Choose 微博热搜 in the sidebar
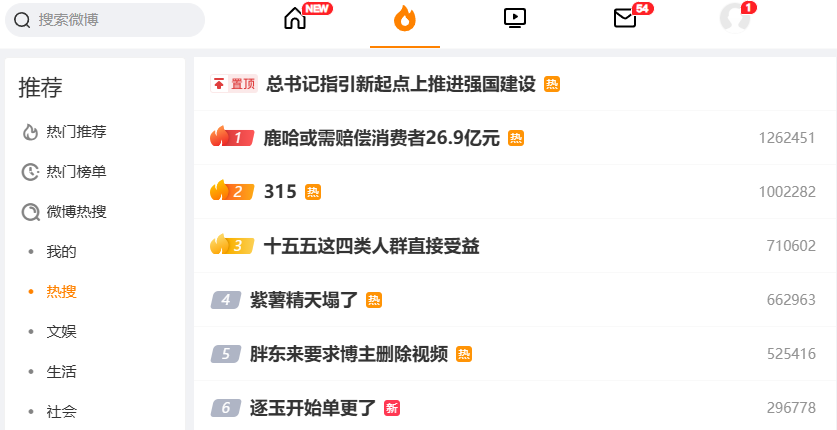The image size is (837, 430). 76,212
